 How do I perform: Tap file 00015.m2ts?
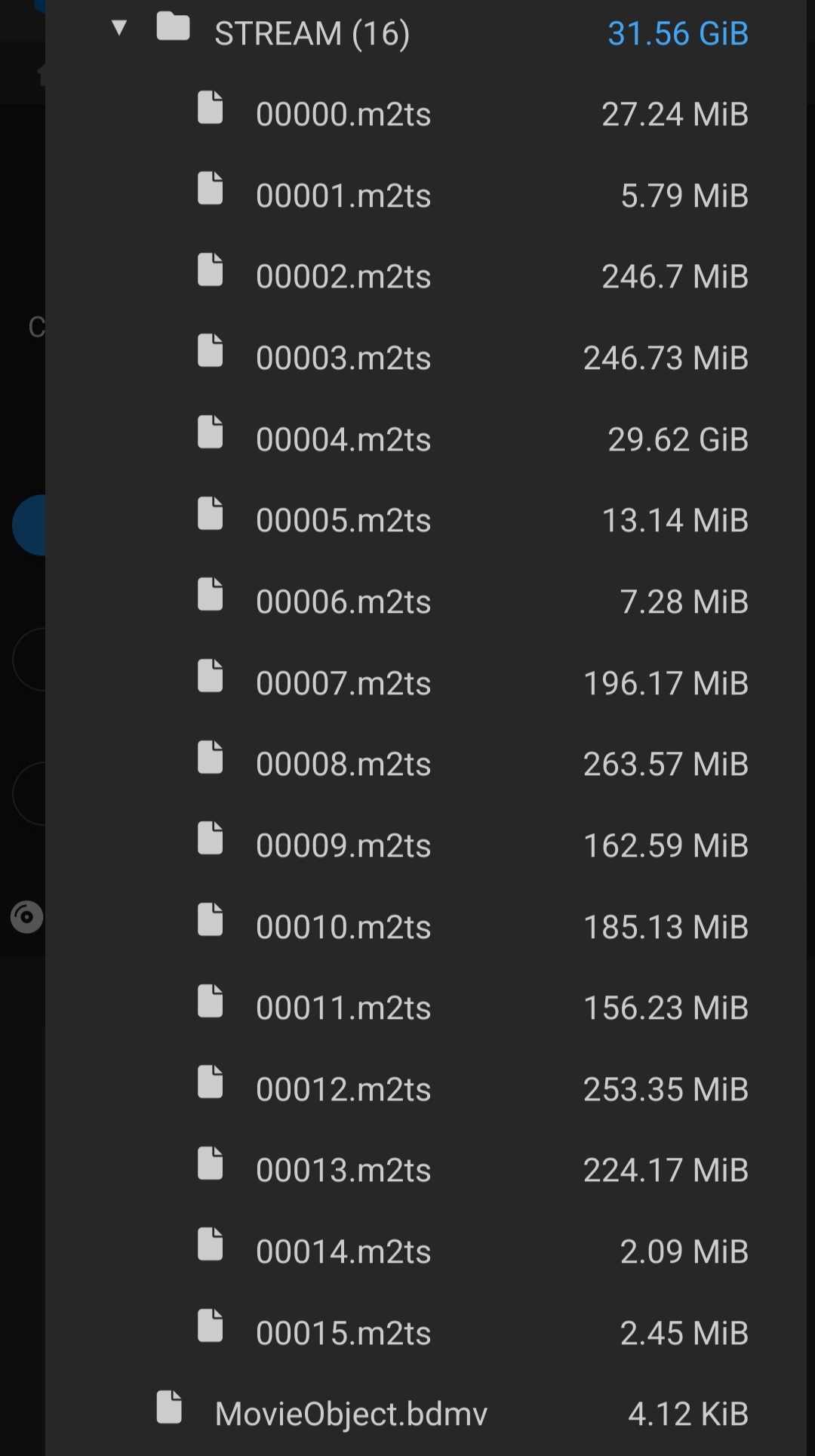tap(426, 1333)
